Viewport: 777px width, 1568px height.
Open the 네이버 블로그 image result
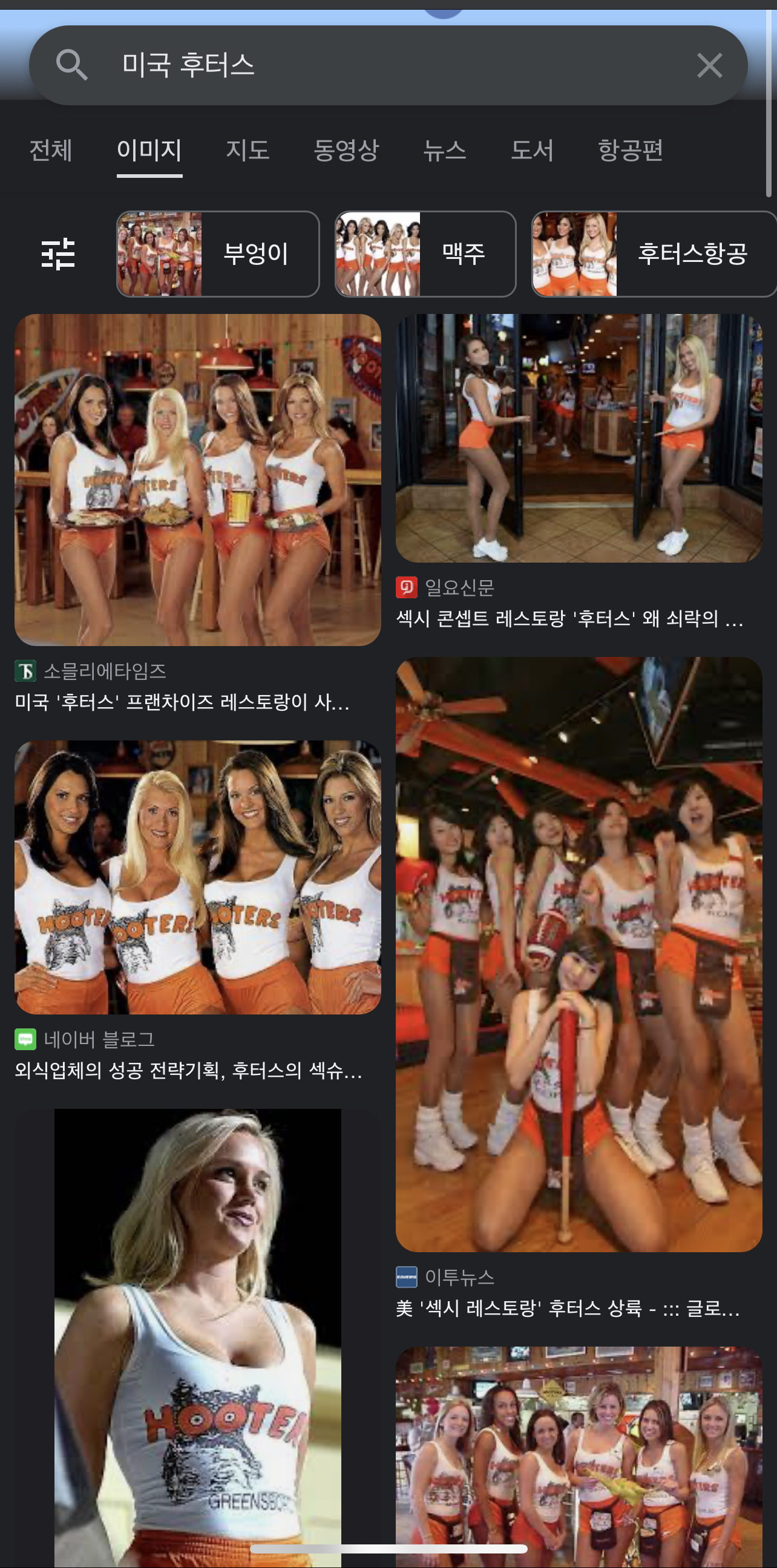click(x=197, y=877)
